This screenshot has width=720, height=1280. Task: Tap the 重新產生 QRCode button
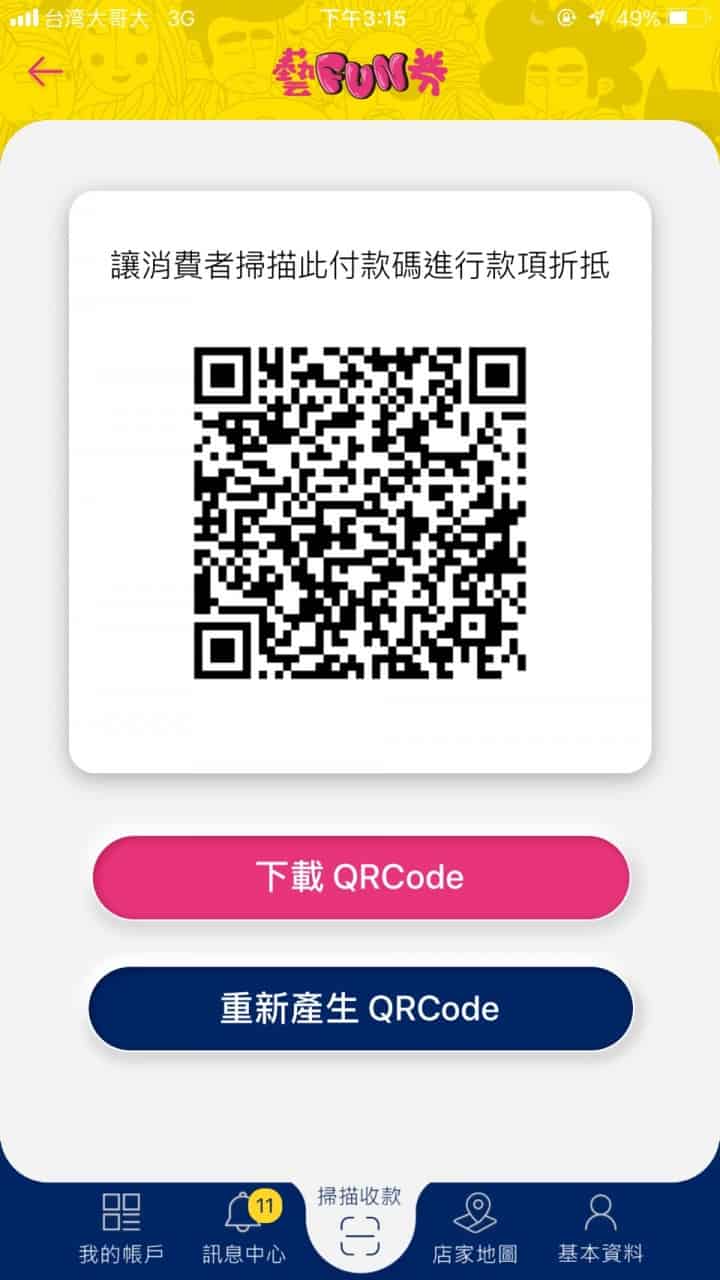[x=360, y=1009]
